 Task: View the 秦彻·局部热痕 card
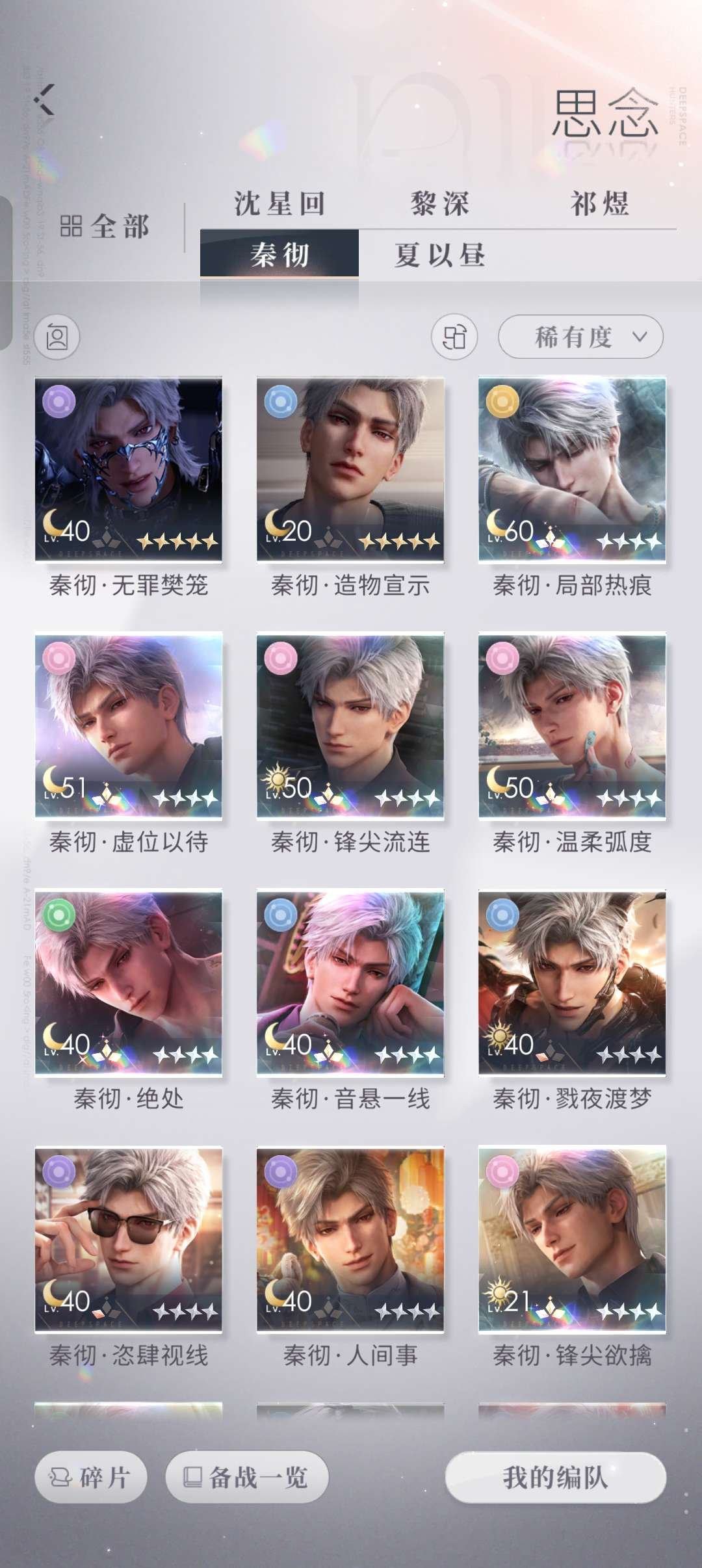coord(572,469)
